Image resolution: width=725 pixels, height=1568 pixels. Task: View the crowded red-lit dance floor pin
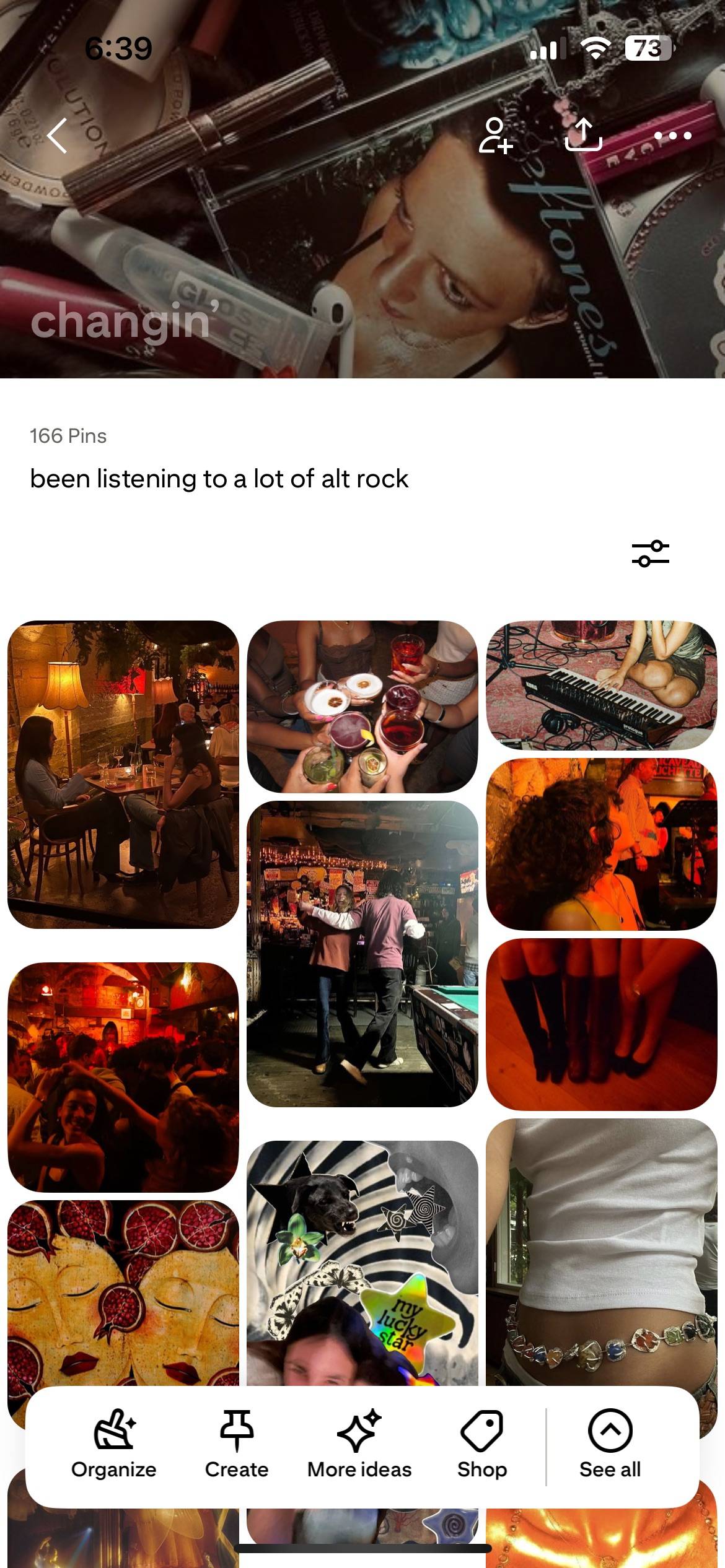click(x=123, y=1077)
